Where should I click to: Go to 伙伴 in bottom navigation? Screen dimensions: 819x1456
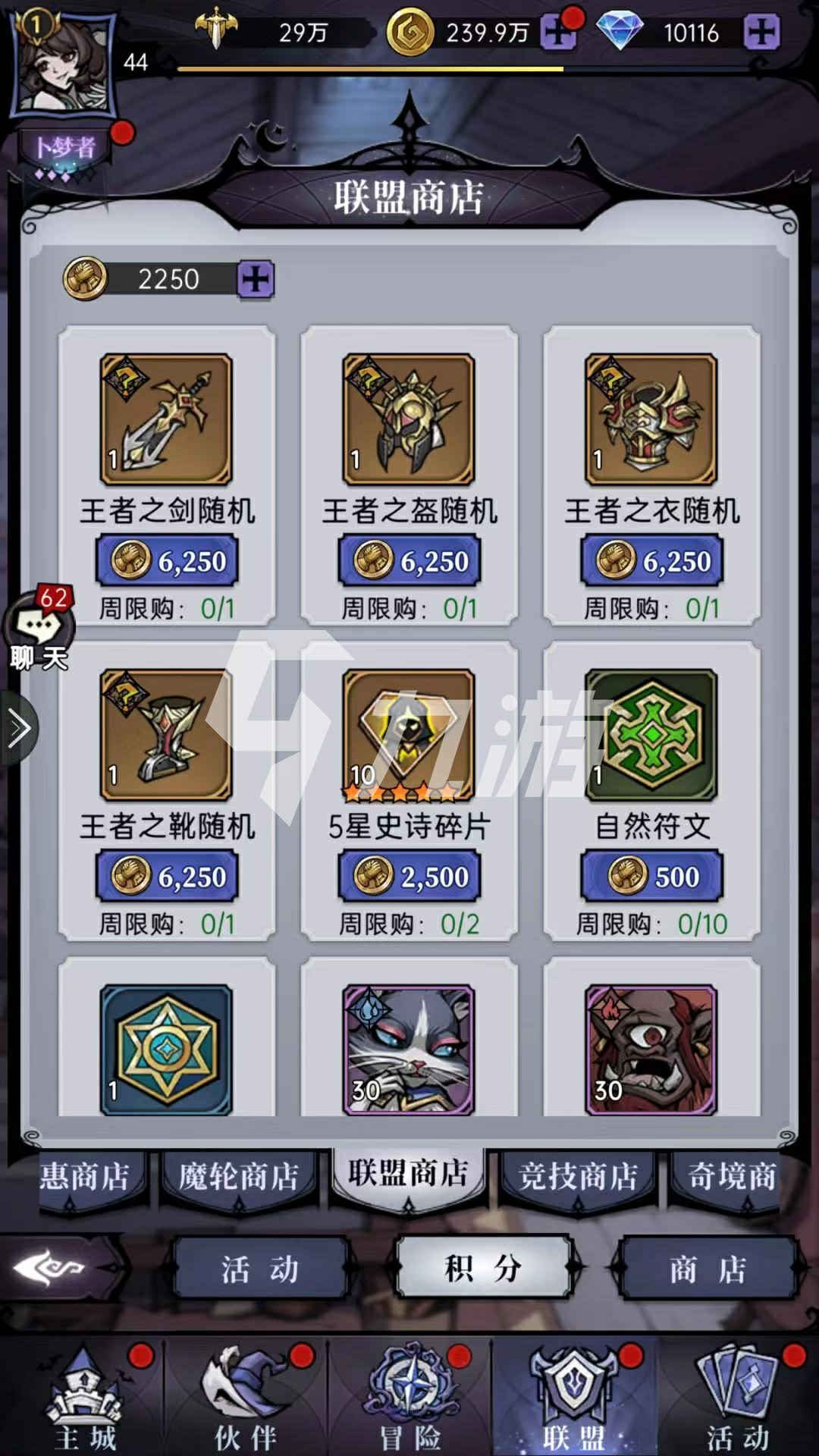246,1399
